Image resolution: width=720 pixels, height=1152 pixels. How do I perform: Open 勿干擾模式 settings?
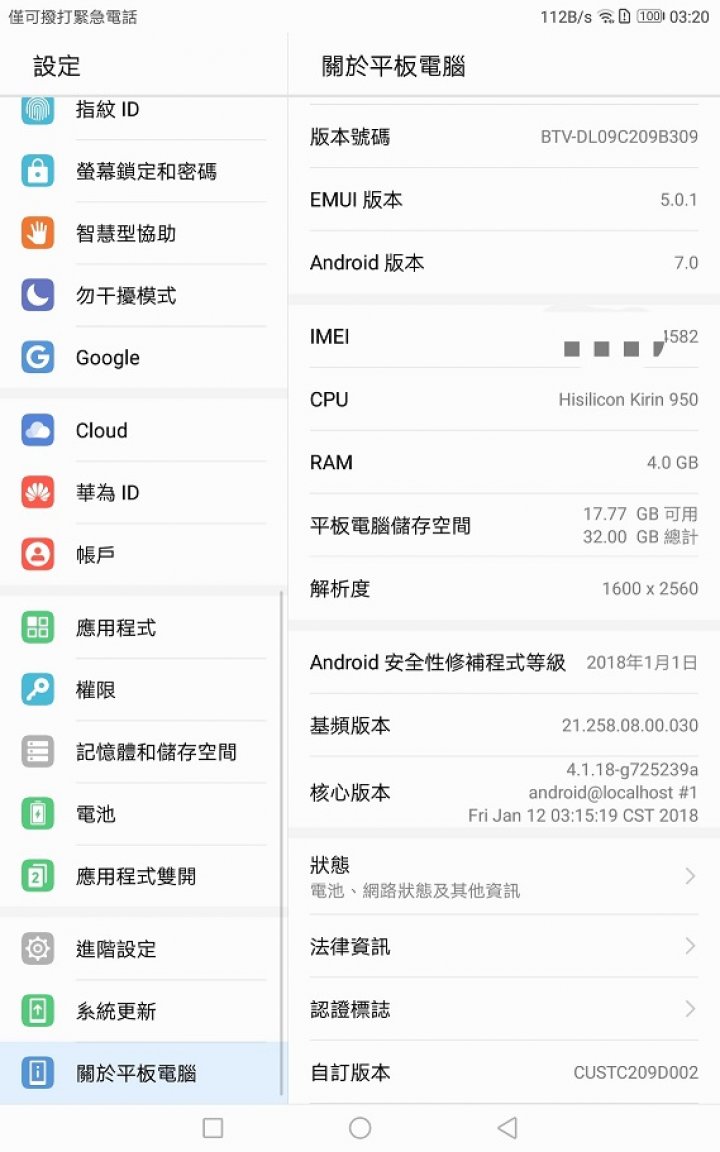pyautogui.click(x=143, y=295)
